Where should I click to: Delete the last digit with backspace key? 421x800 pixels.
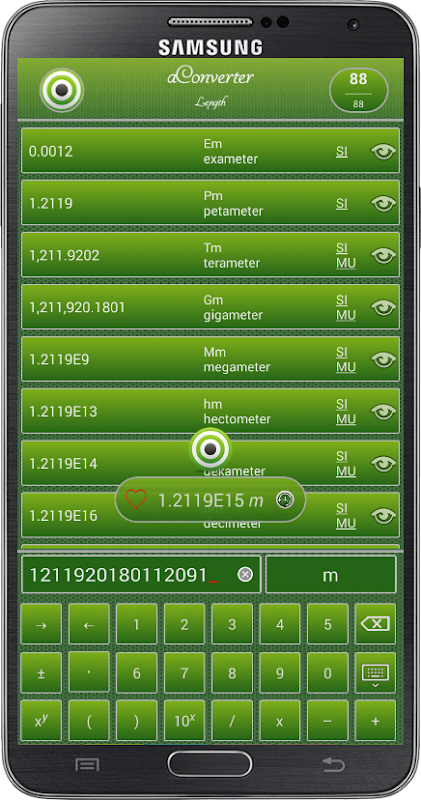[x=375, y=623]
